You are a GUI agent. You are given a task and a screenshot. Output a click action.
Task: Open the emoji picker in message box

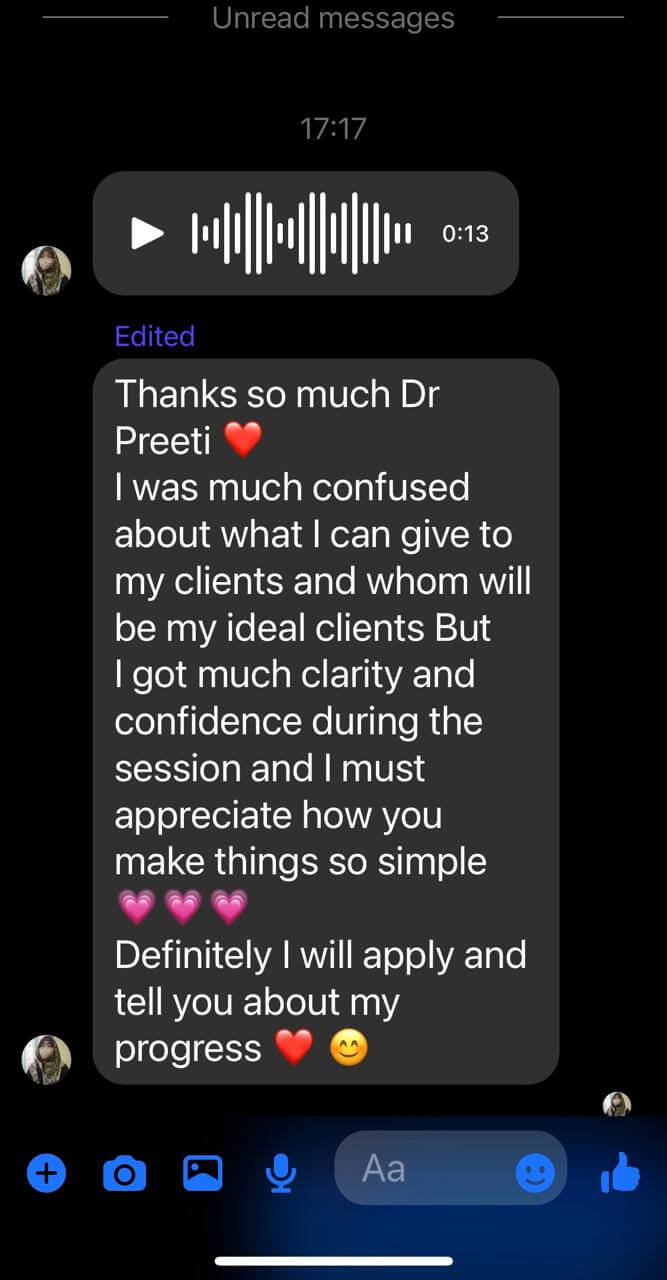(x=535, y=1172)
